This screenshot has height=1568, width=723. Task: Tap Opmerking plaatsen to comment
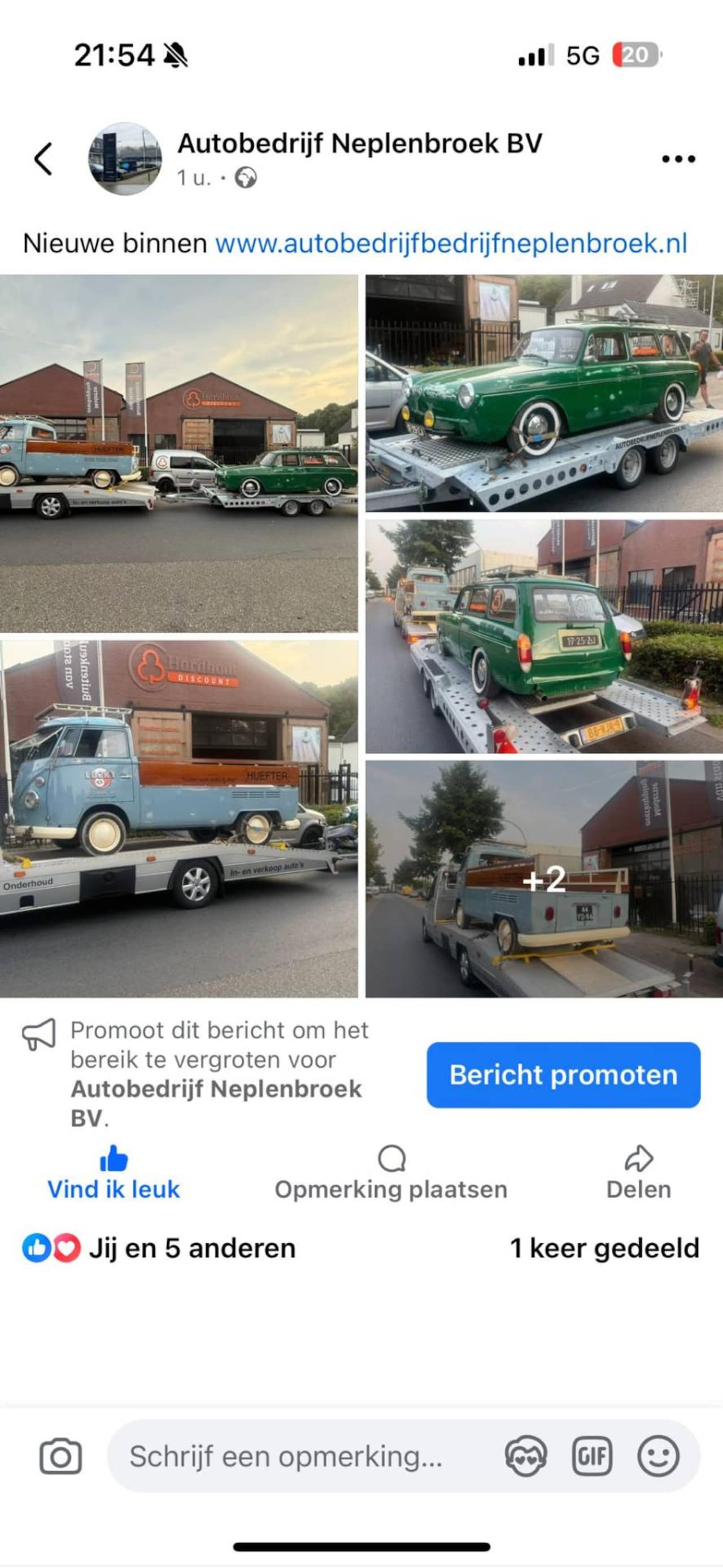(391, 1173)
